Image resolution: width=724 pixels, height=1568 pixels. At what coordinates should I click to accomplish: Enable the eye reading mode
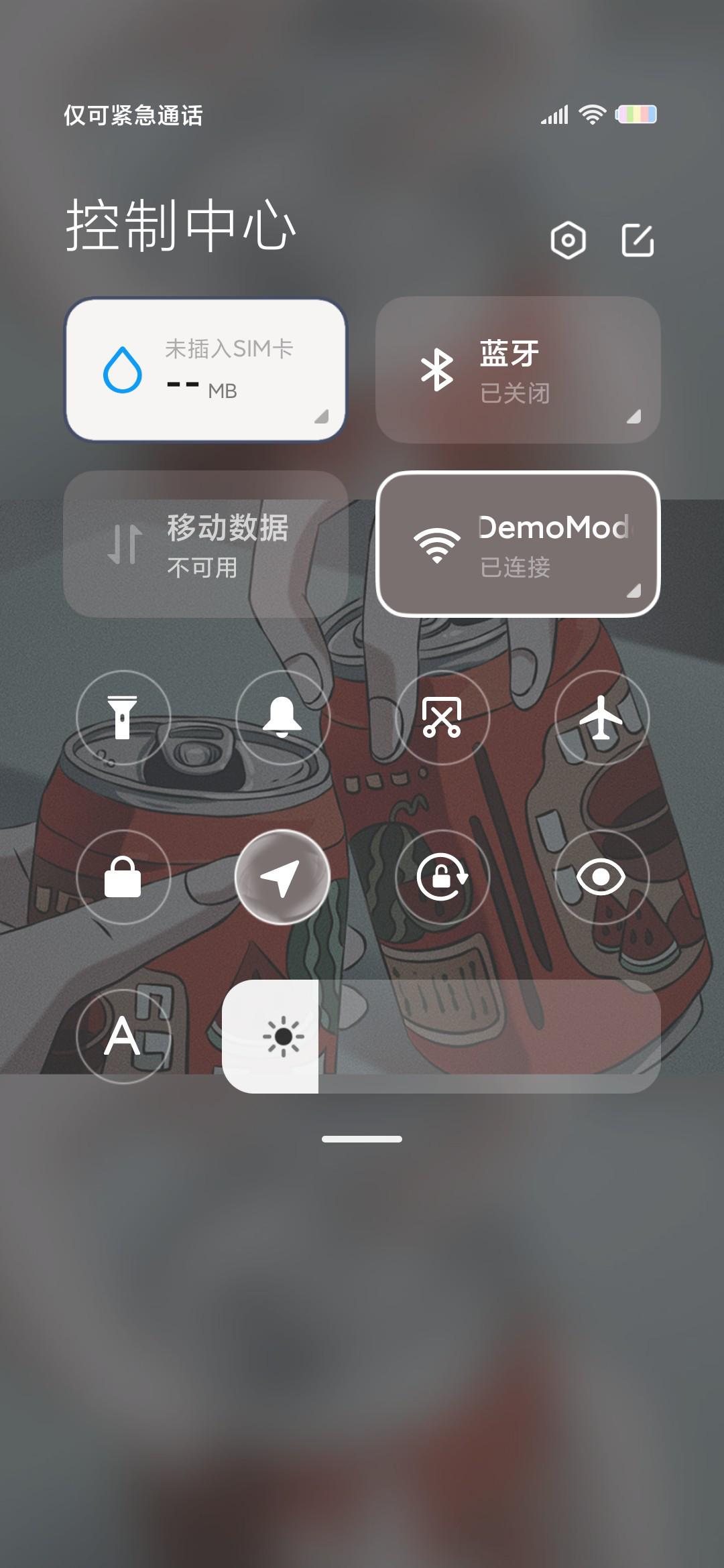[601, 877]
